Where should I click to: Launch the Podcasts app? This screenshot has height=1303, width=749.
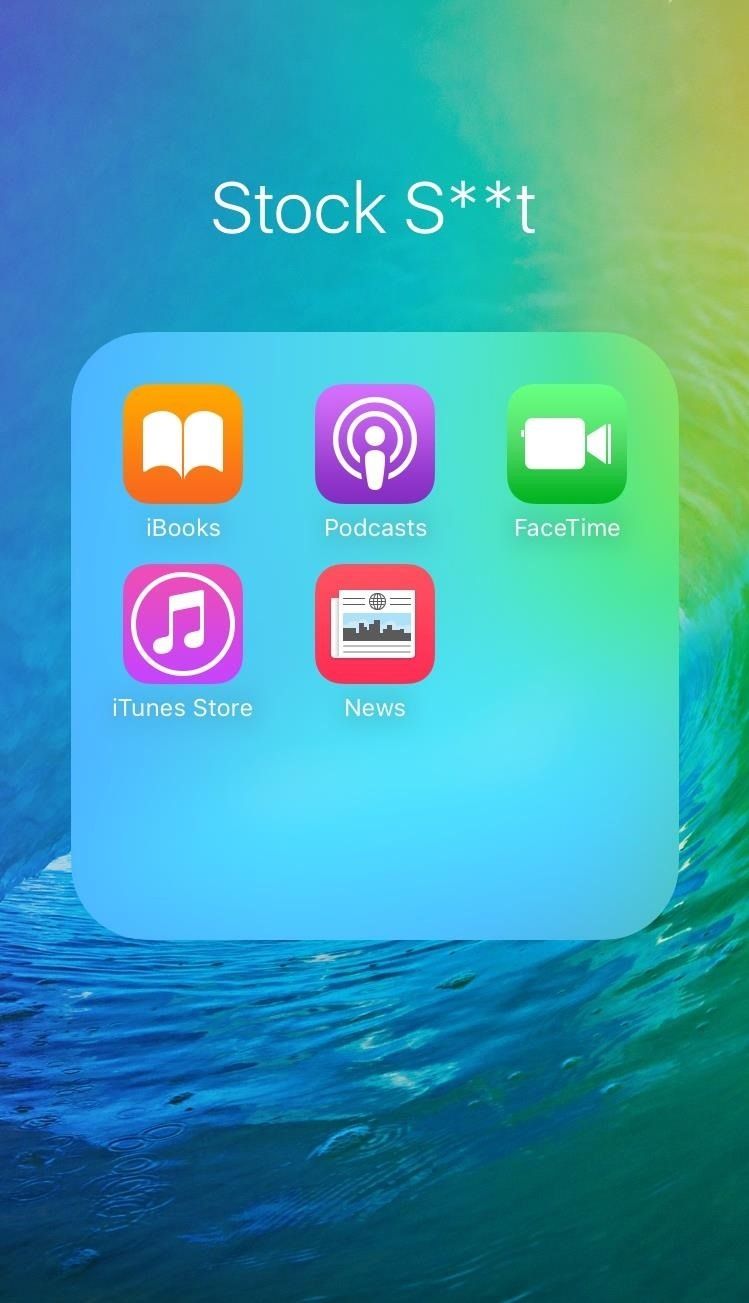click(375, 443)
